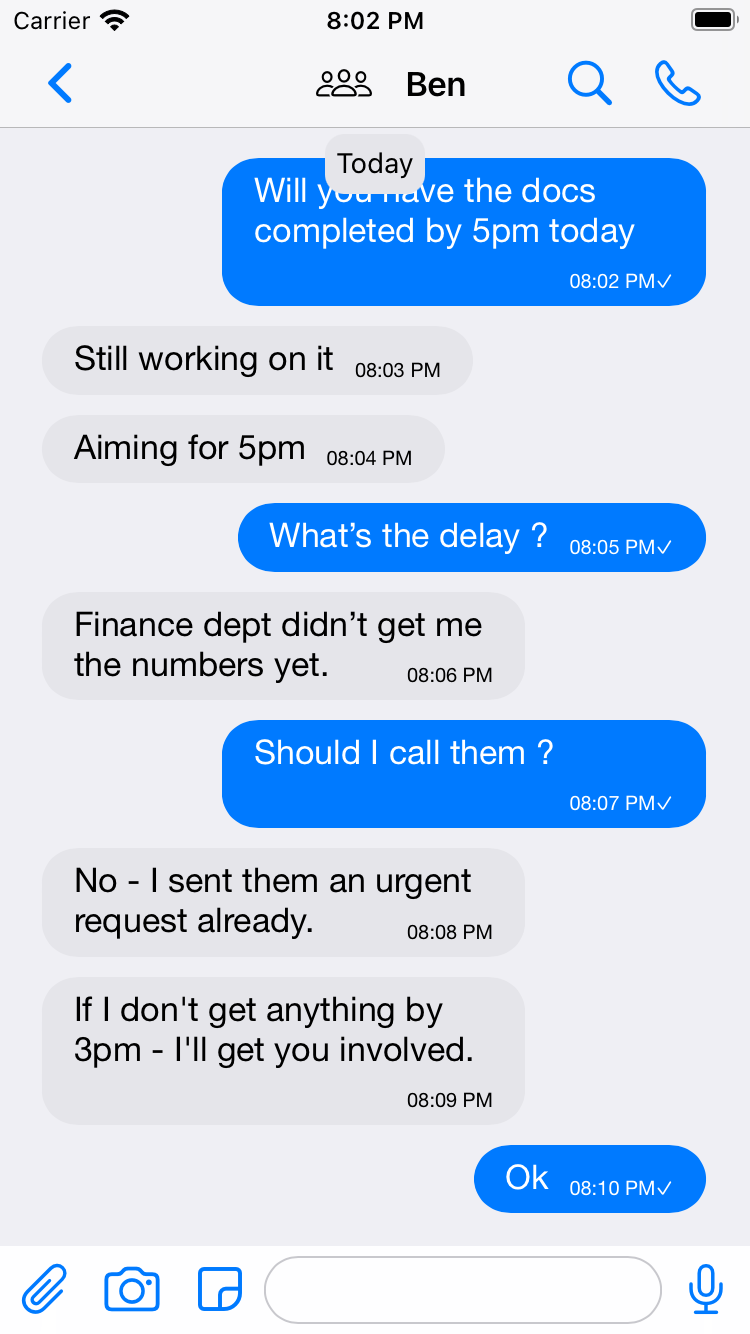This screenshot has width=750, height=1334.
Task: Open Ben's contact details from the header
Action: pos(435,85)
